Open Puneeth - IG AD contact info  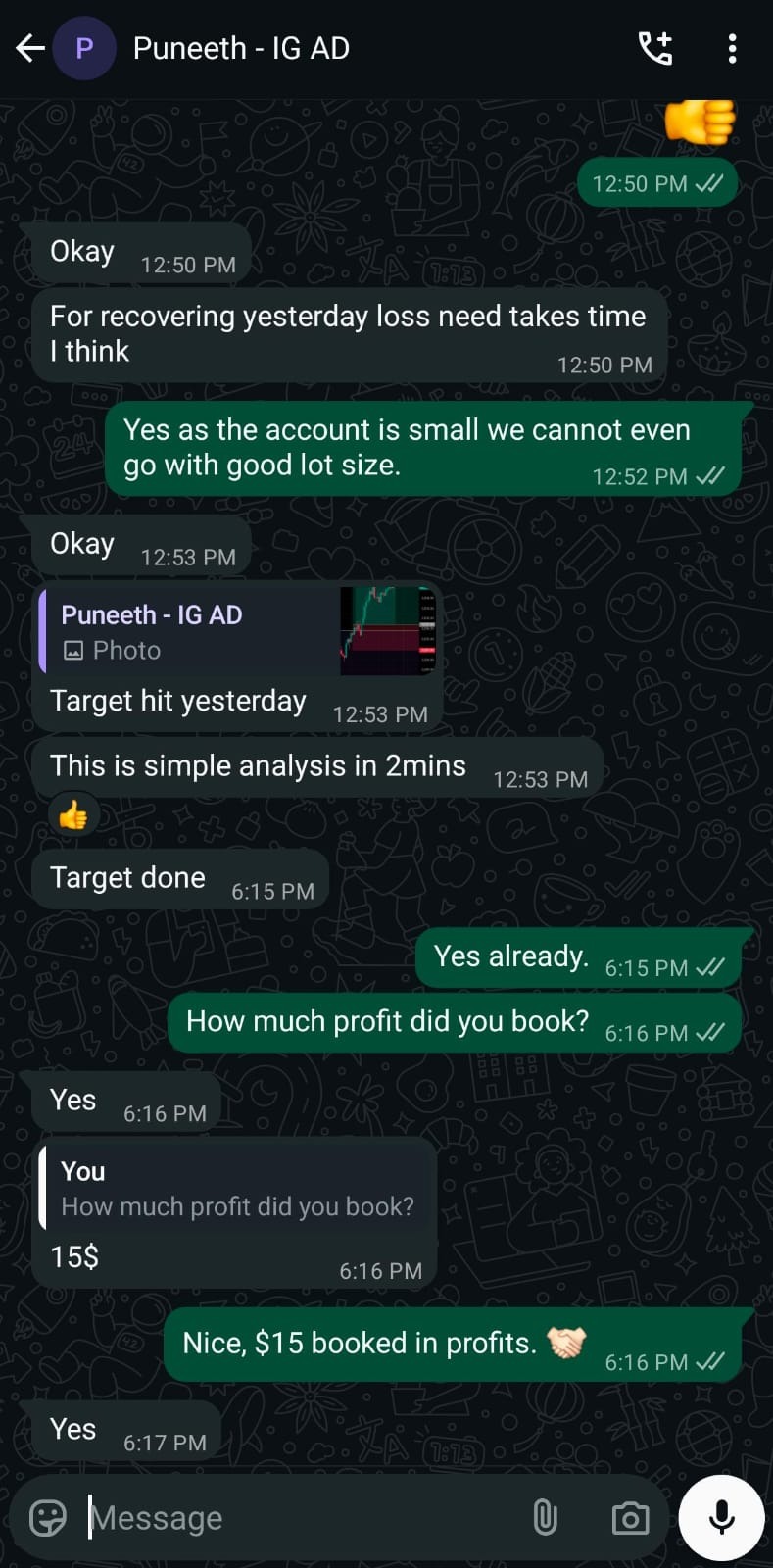(x=241, y=48)
